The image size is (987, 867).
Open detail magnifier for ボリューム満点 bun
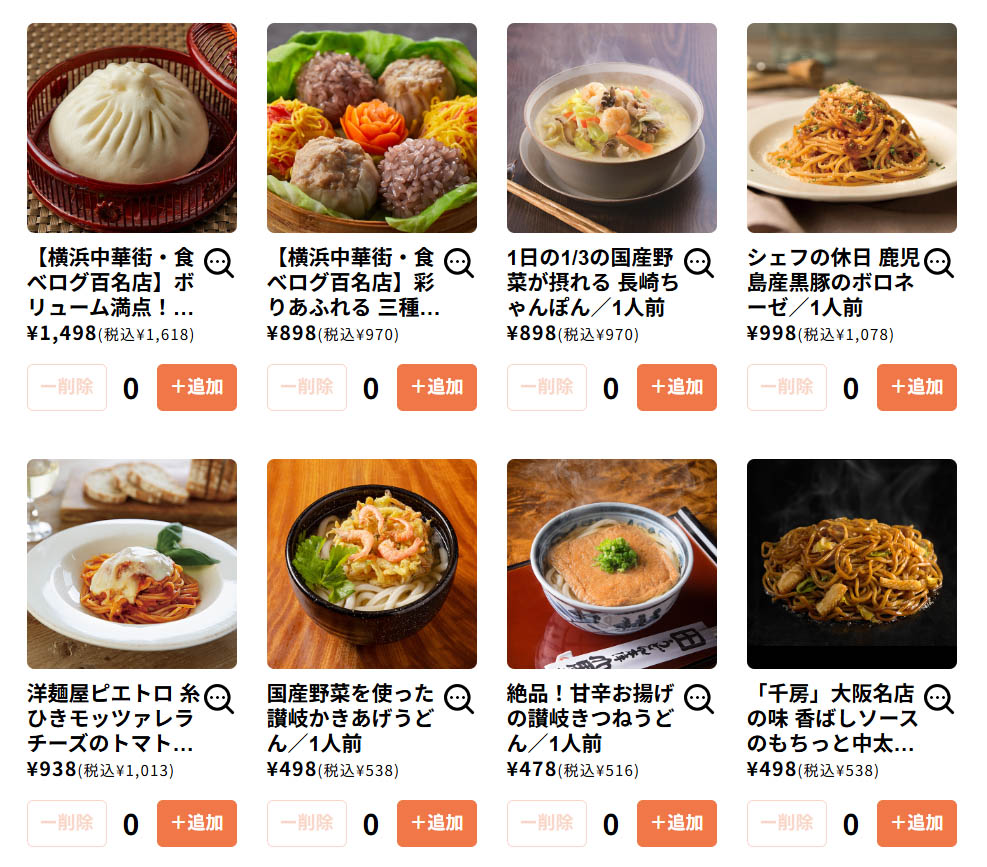(219, 263)
